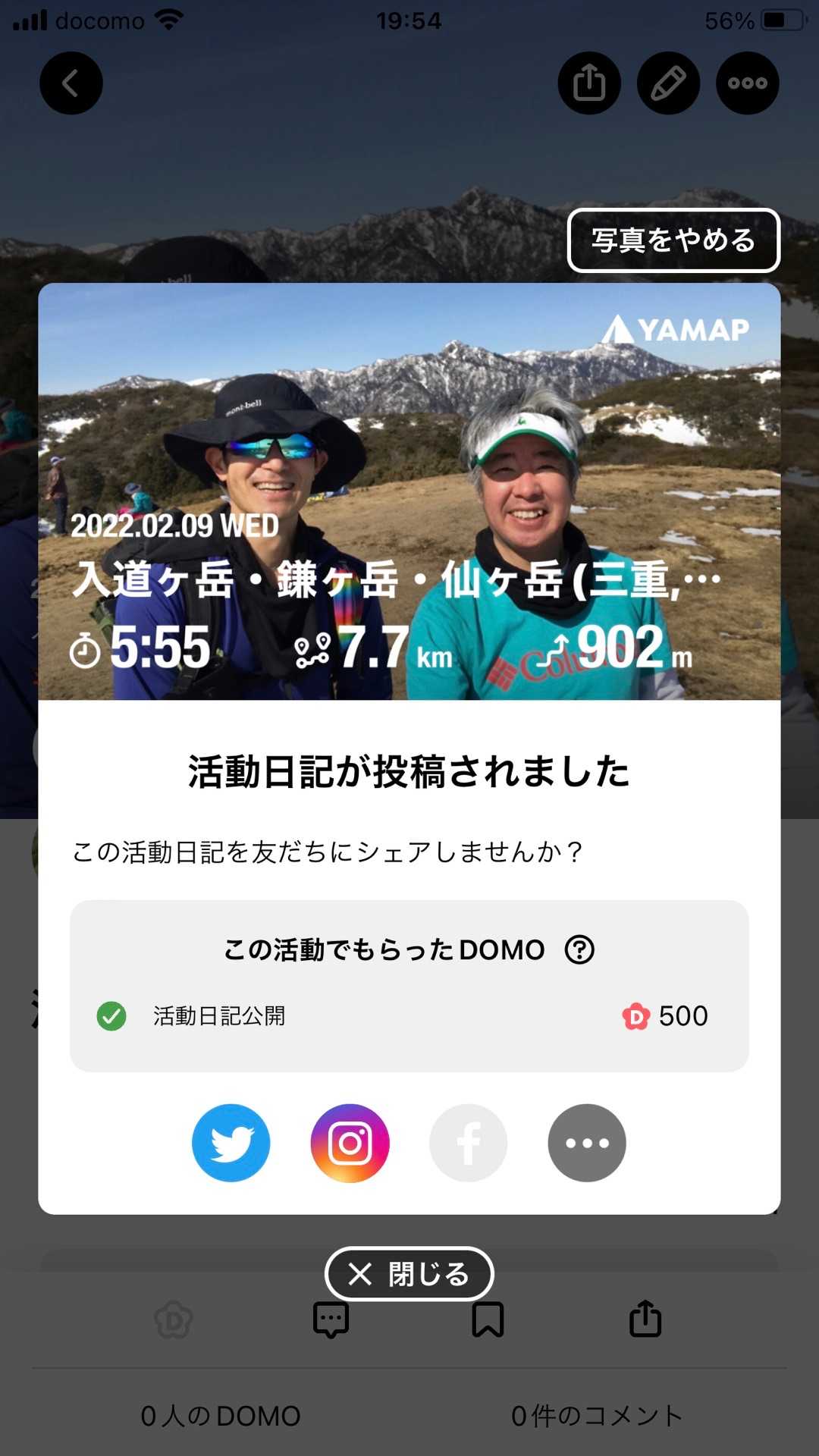Close the dialog with 閉じる
The height and width of the screenshot is (1456, 819).
(x=409, y=1274)
